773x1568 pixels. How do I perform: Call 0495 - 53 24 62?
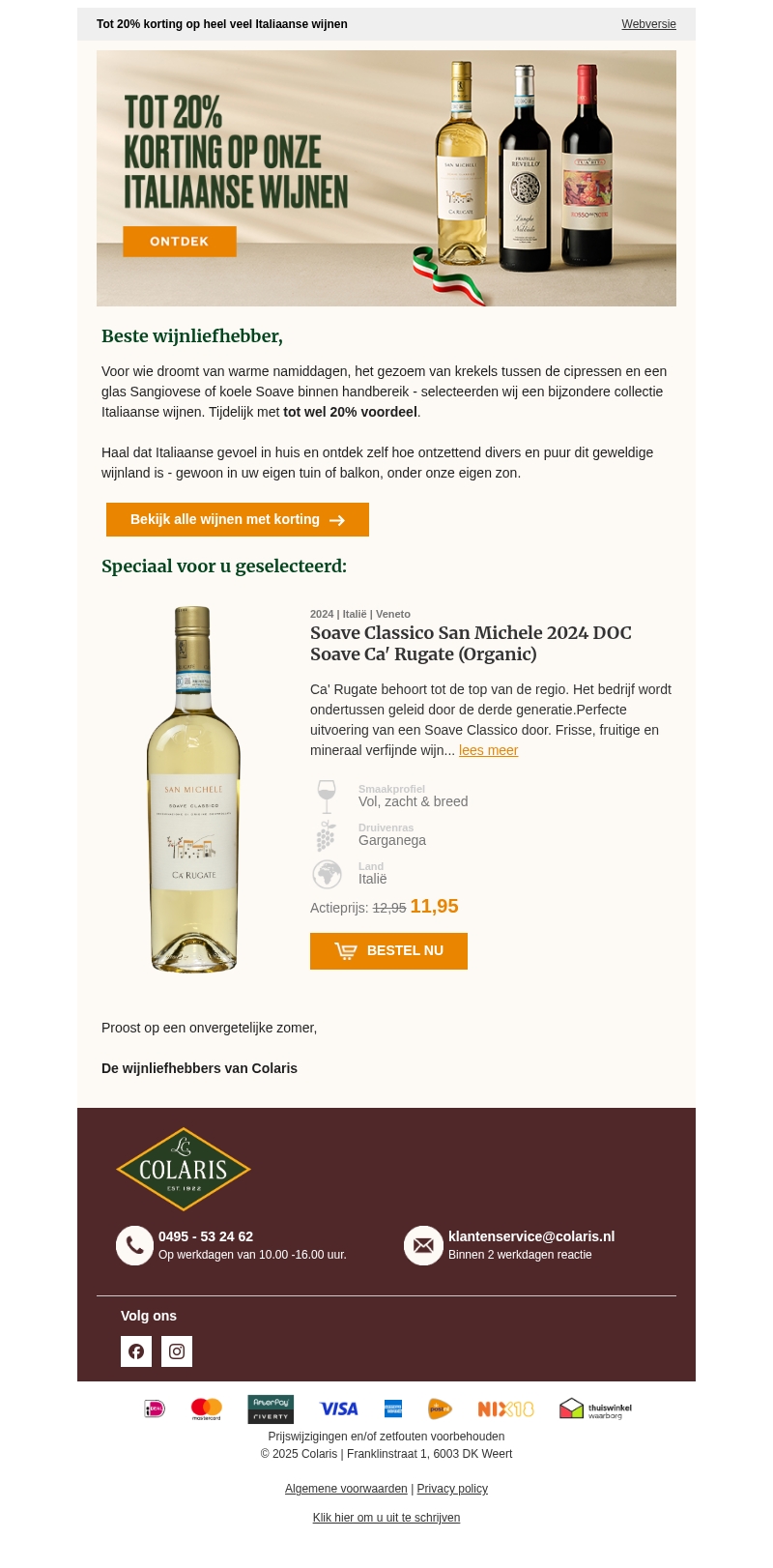[206, 1236]
